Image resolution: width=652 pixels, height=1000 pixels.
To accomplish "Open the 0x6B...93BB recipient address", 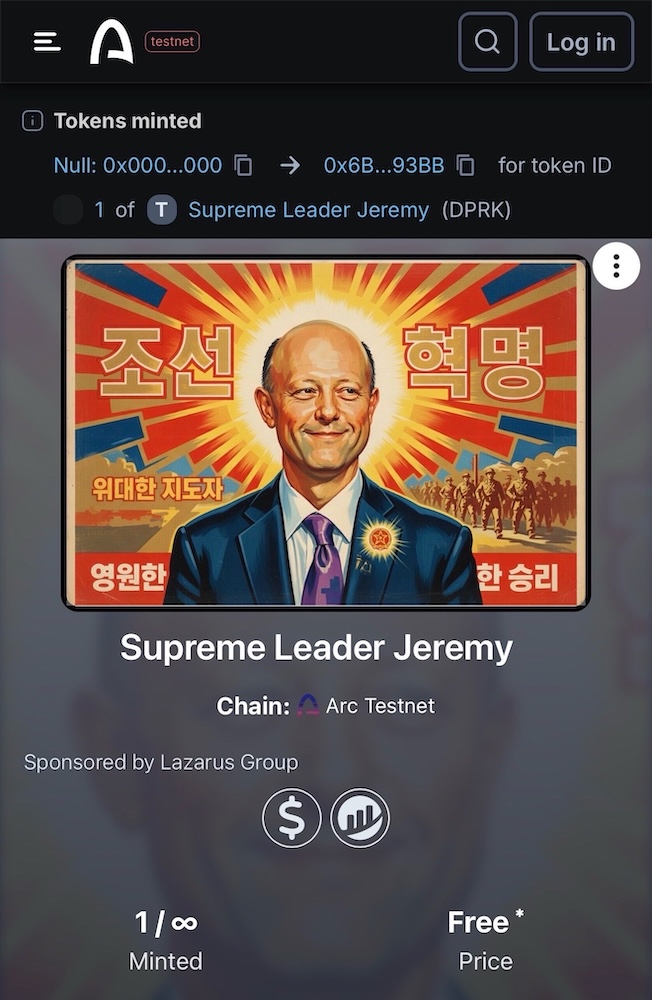I will click(383, 165).
